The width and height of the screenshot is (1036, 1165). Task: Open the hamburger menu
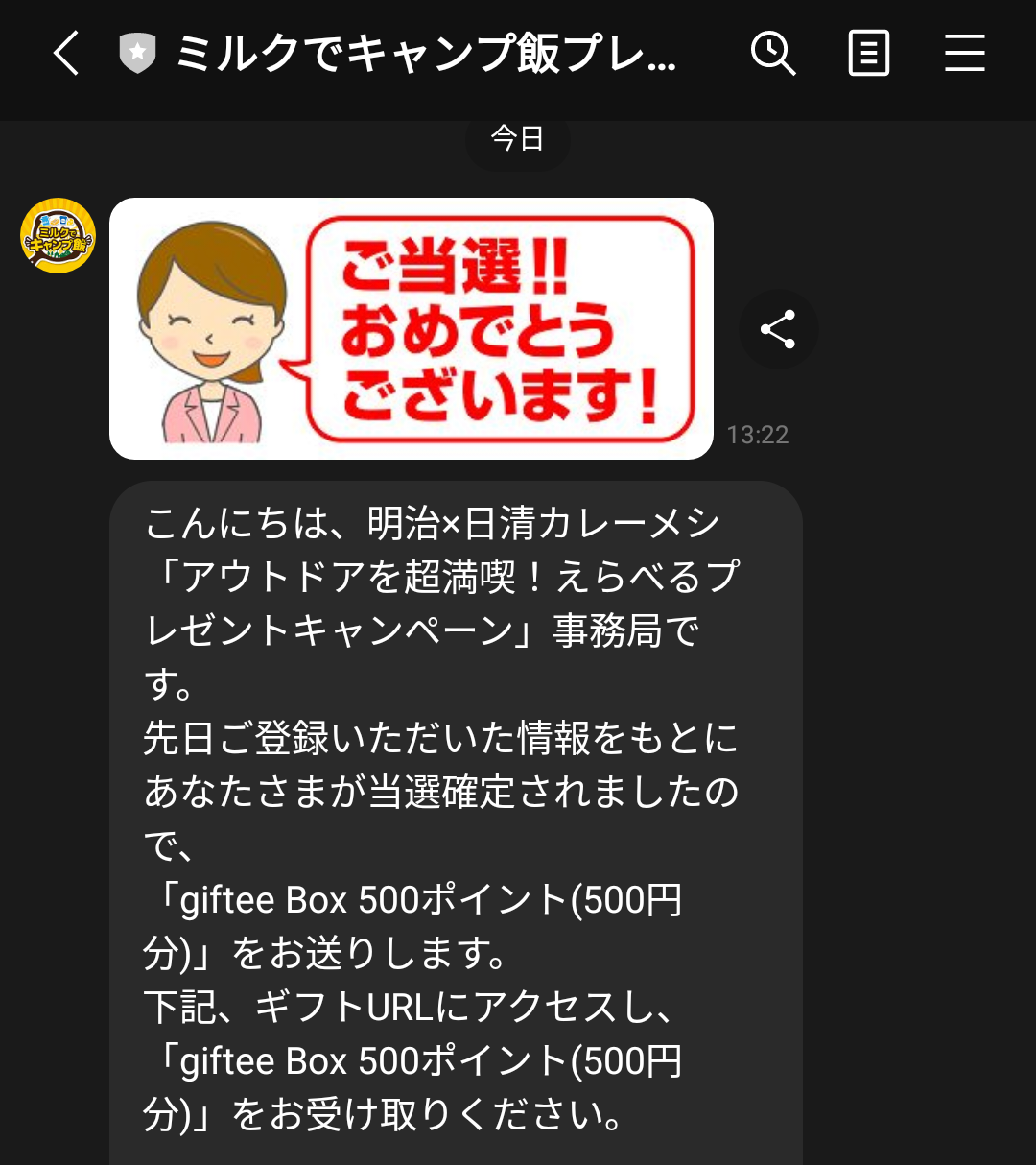coord(964,53)
